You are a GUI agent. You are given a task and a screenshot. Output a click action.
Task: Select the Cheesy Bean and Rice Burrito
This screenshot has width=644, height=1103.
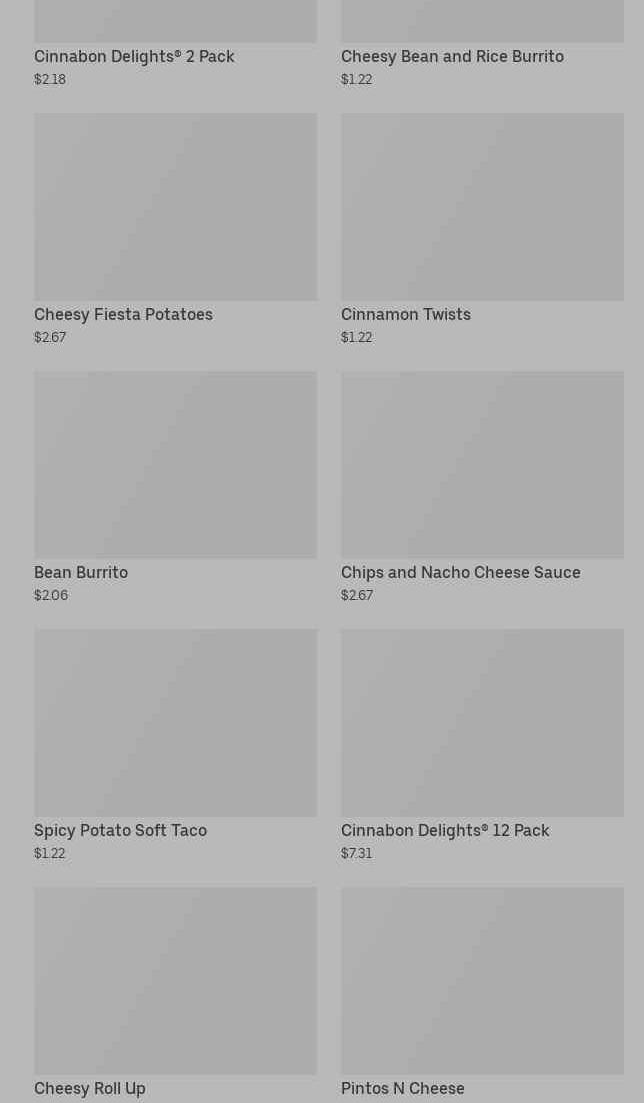452,56
